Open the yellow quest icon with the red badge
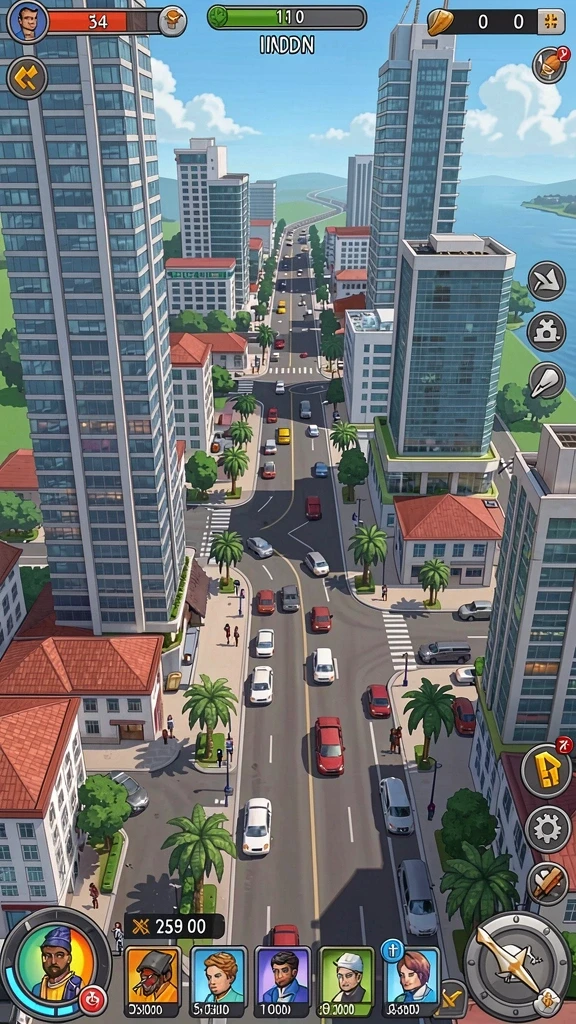This screenshot has width=576, height=1024. coord(547,771)
